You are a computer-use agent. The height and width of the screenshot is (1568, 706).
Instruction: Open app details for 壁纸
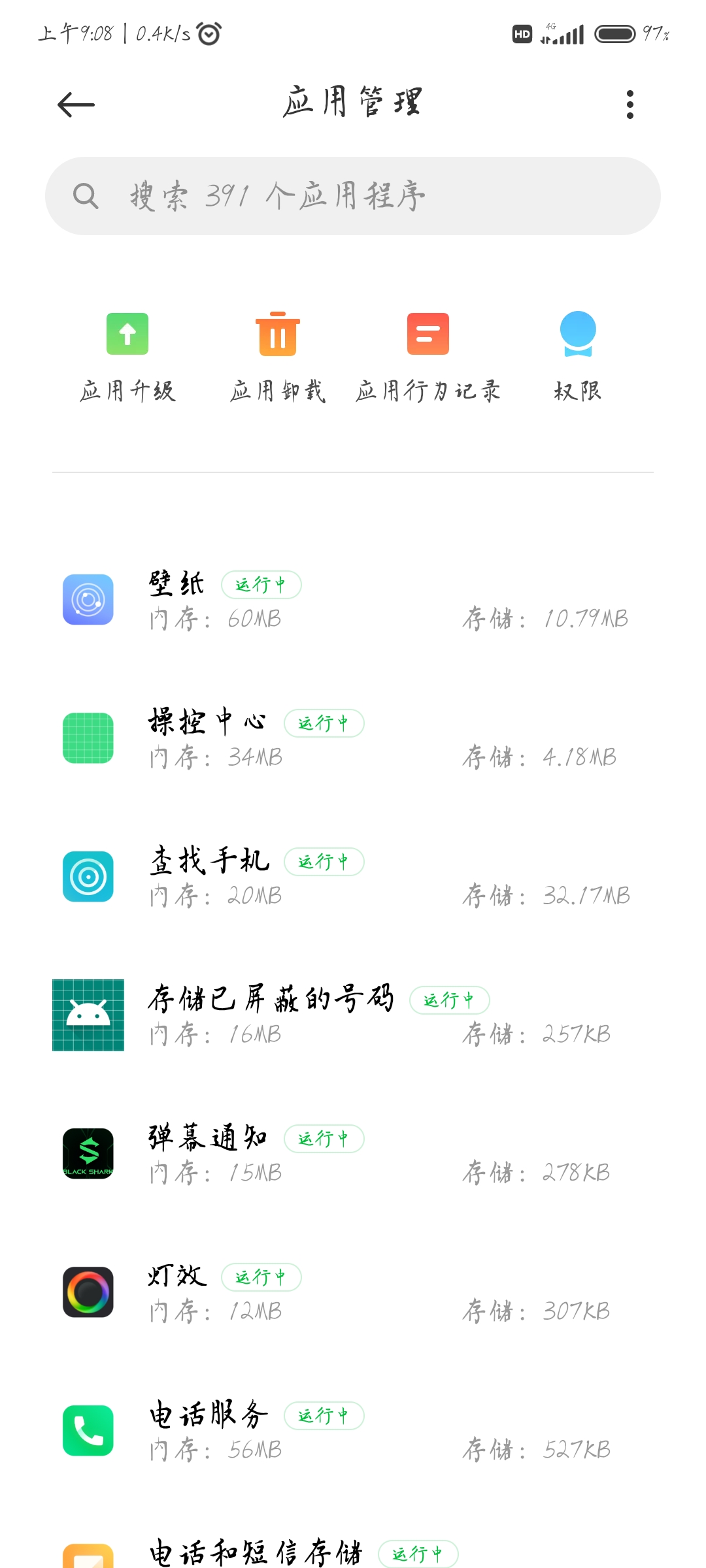click(x=353, y=600)
